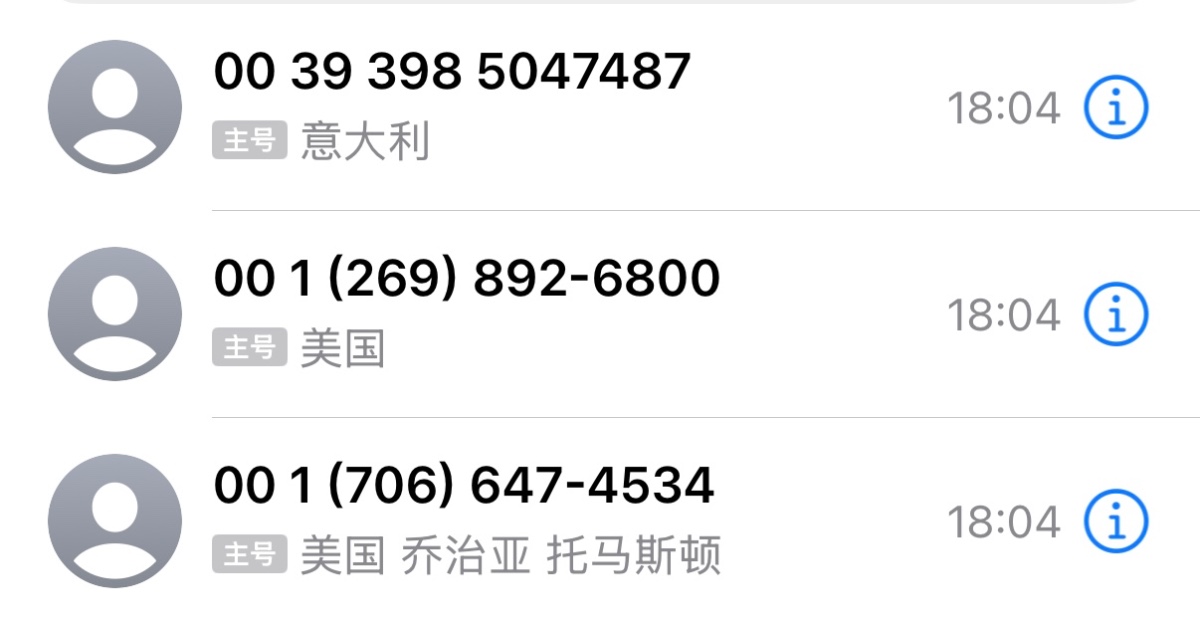Image resolution: width=1200 pixels, height=623 pixels.
Task: Show info for the 00 1 (706) 647-4534 call
Action: (1117, 521)
